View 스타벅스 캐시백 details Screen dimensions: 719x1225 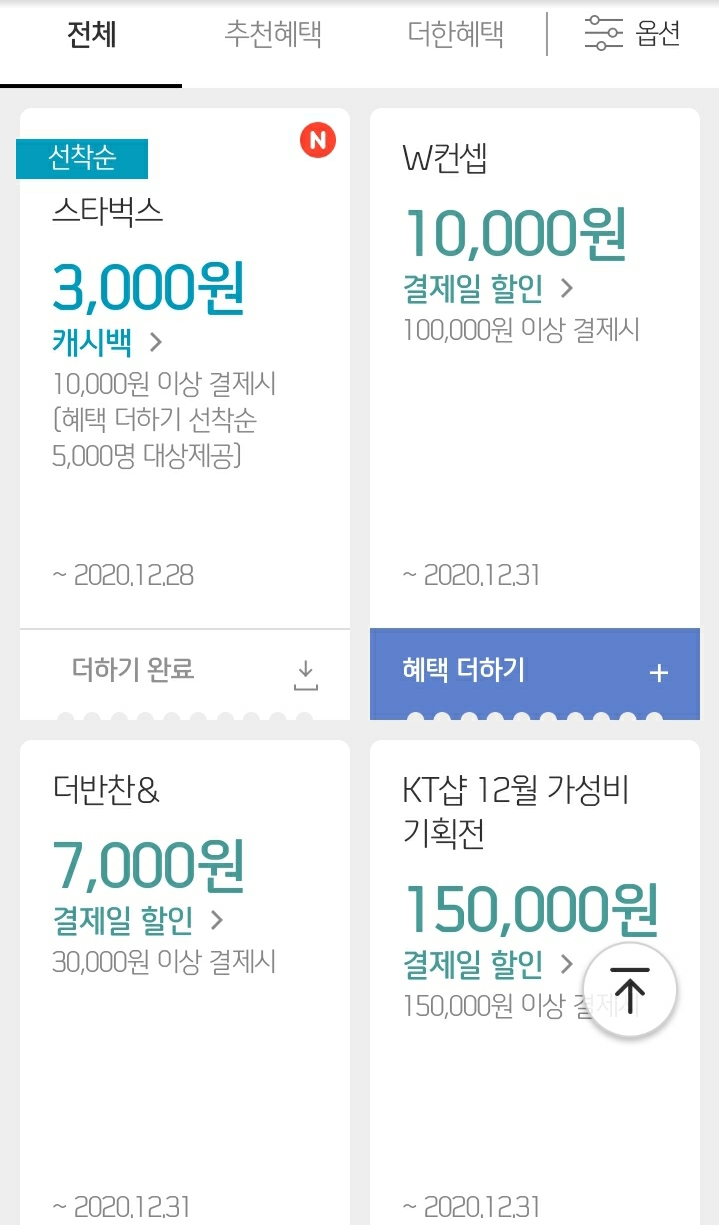coord(106,343)
